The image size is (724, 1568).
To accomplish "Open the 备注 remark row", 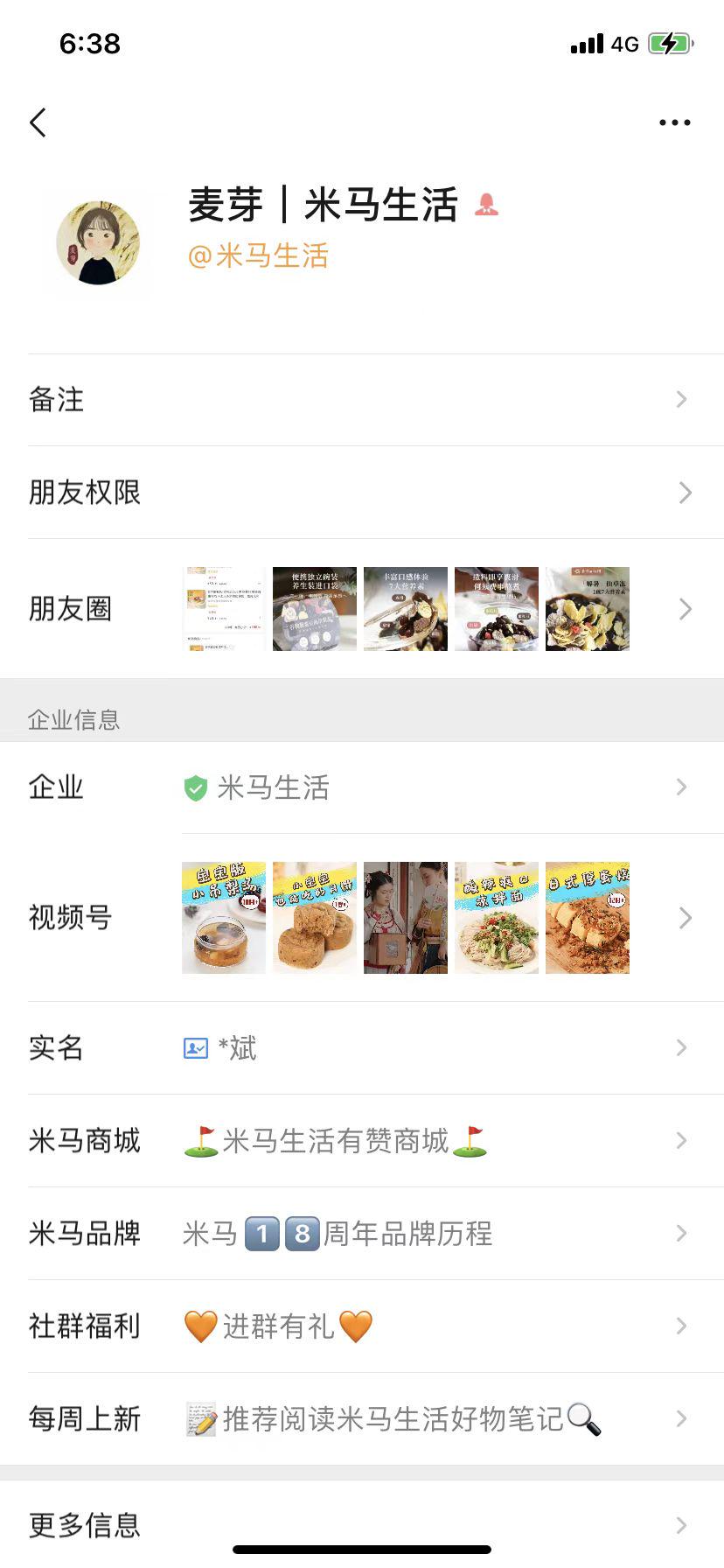I will coord(362,400).
